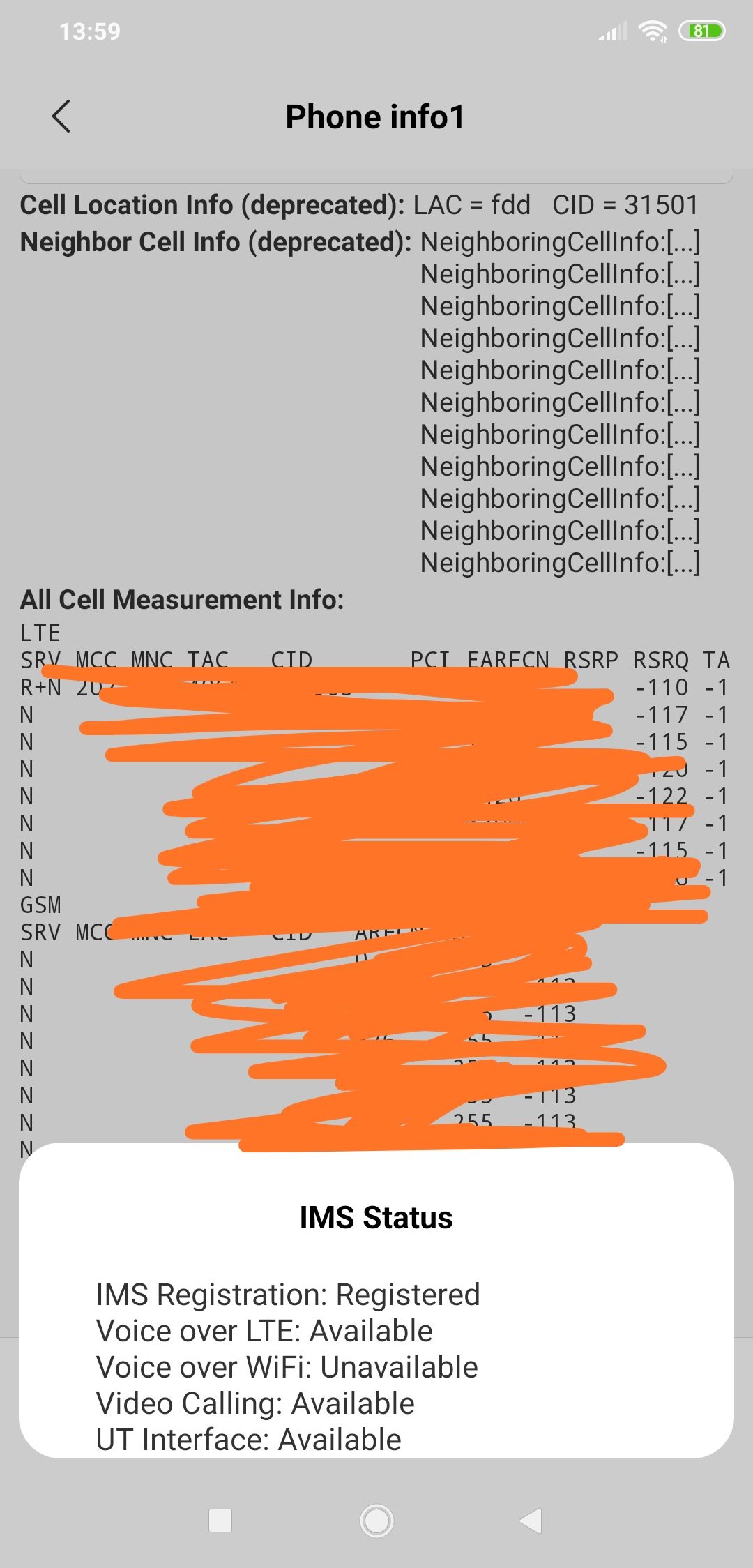The width and height of the screenshot is (753, 1568).
Task: Open recent apps with the square button
Action: coord(220,1521)
